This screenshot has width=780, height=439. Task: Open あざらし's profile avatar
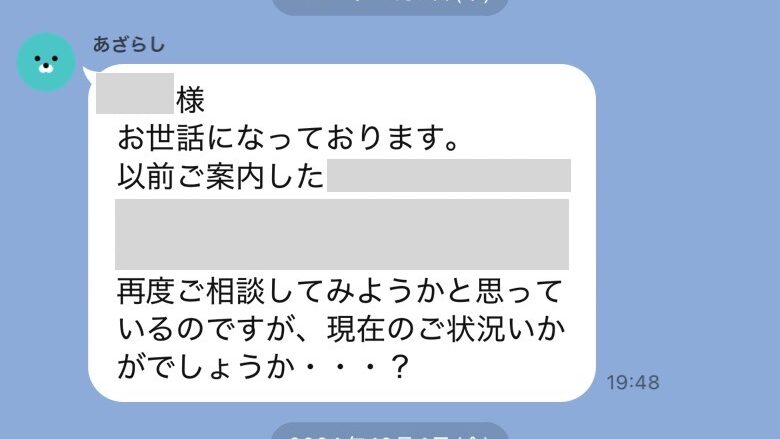click(x=46, y=62)
